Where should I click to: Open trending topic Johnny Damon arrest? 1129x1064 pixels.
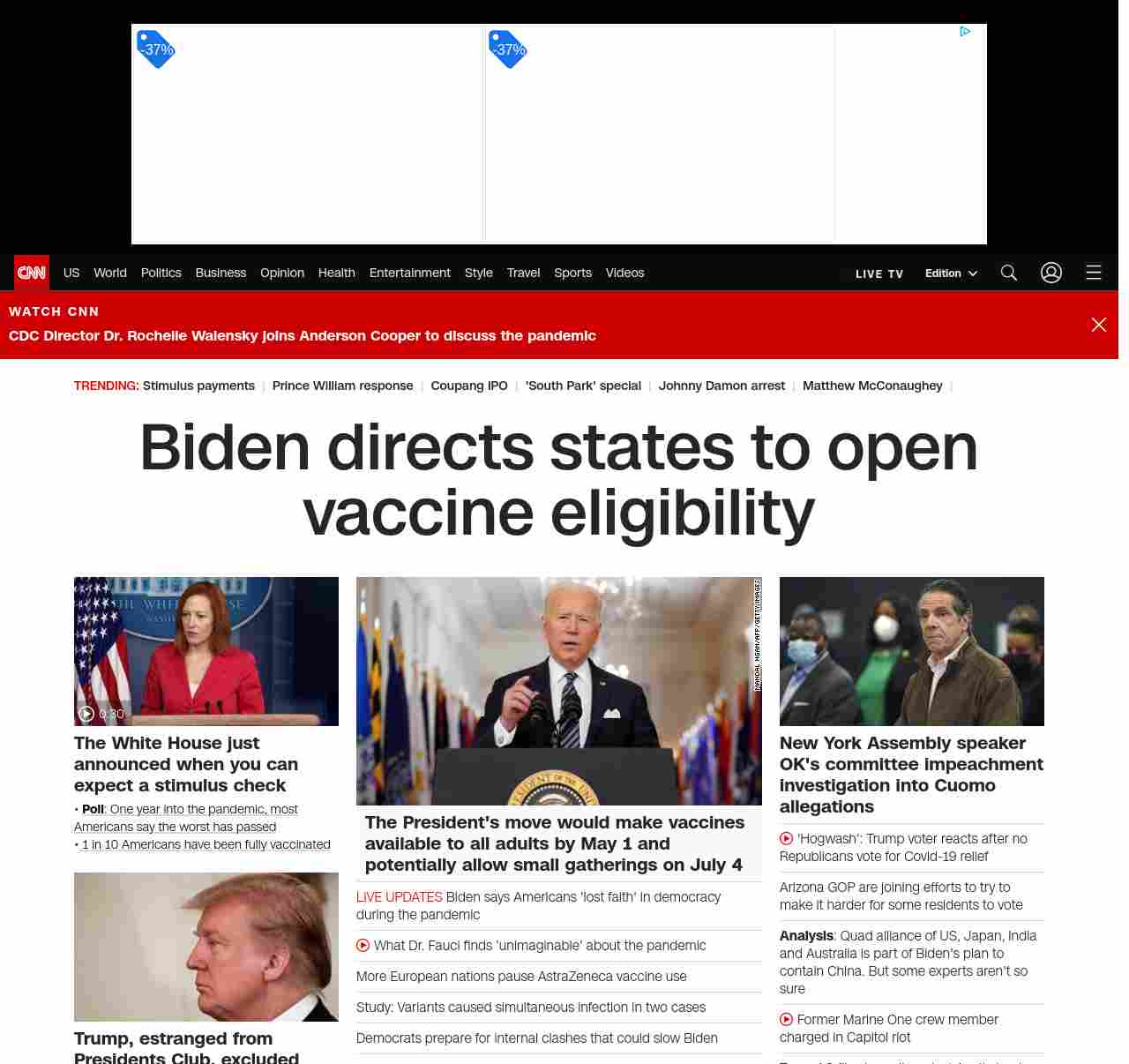coord(722,386)
